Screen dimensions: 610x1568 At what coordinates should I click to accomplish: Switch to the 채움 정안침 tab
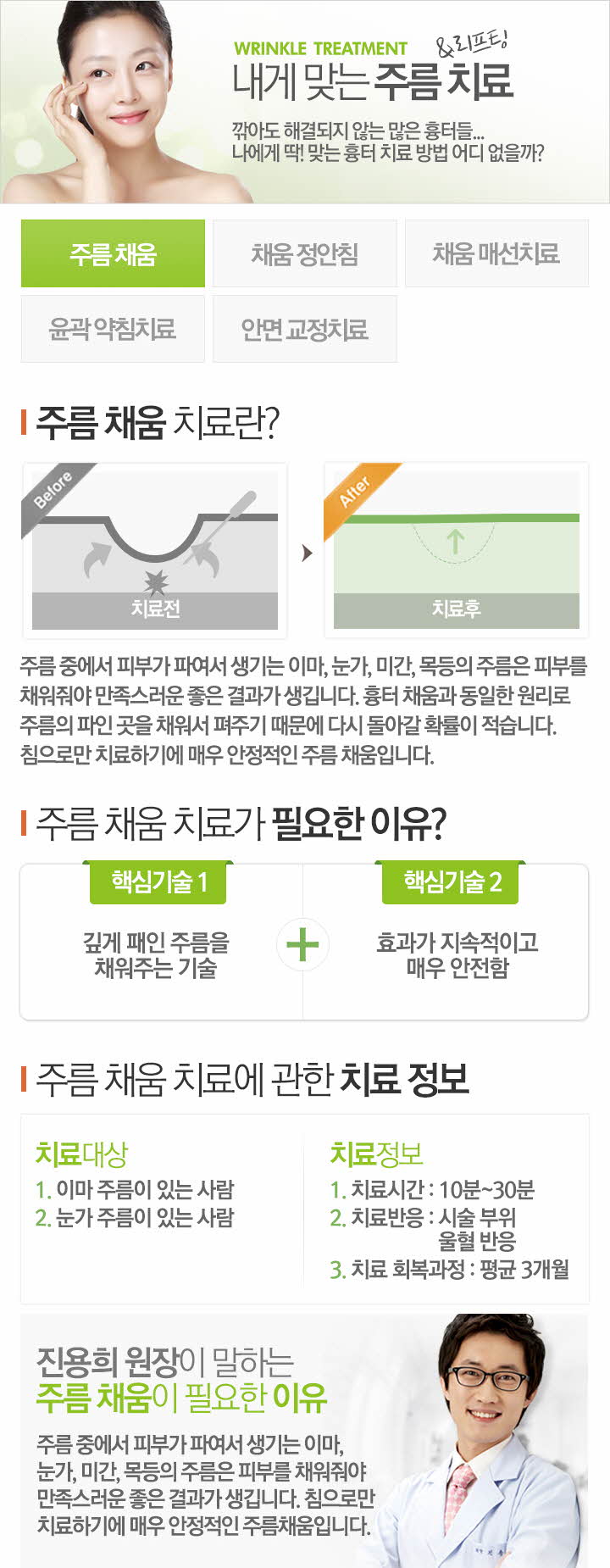pos(304,253)
